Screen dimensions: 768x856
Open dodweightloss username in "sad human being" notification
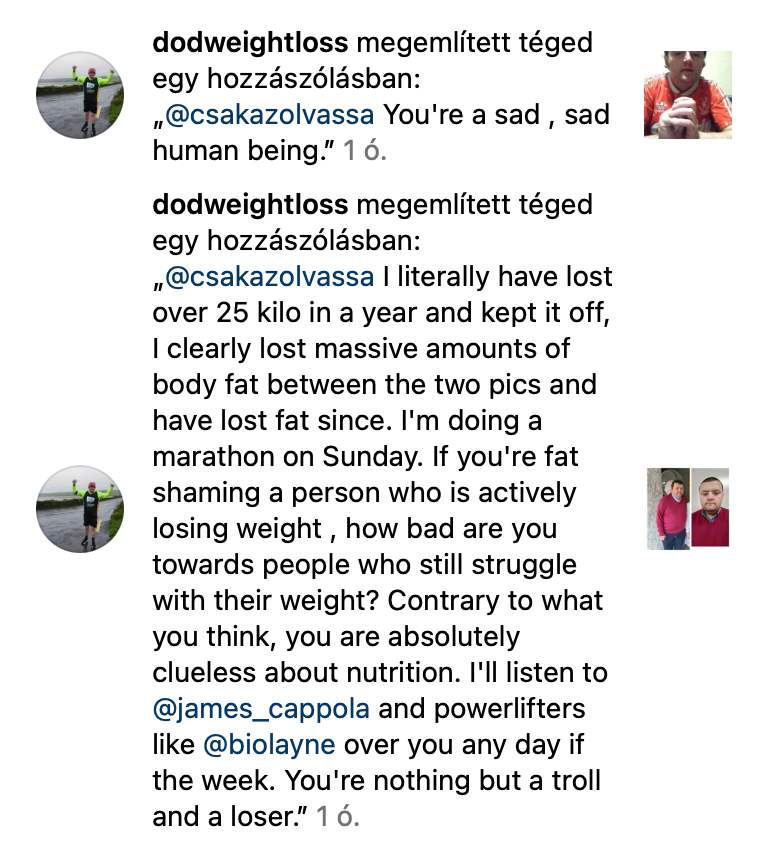click(250, 43)
